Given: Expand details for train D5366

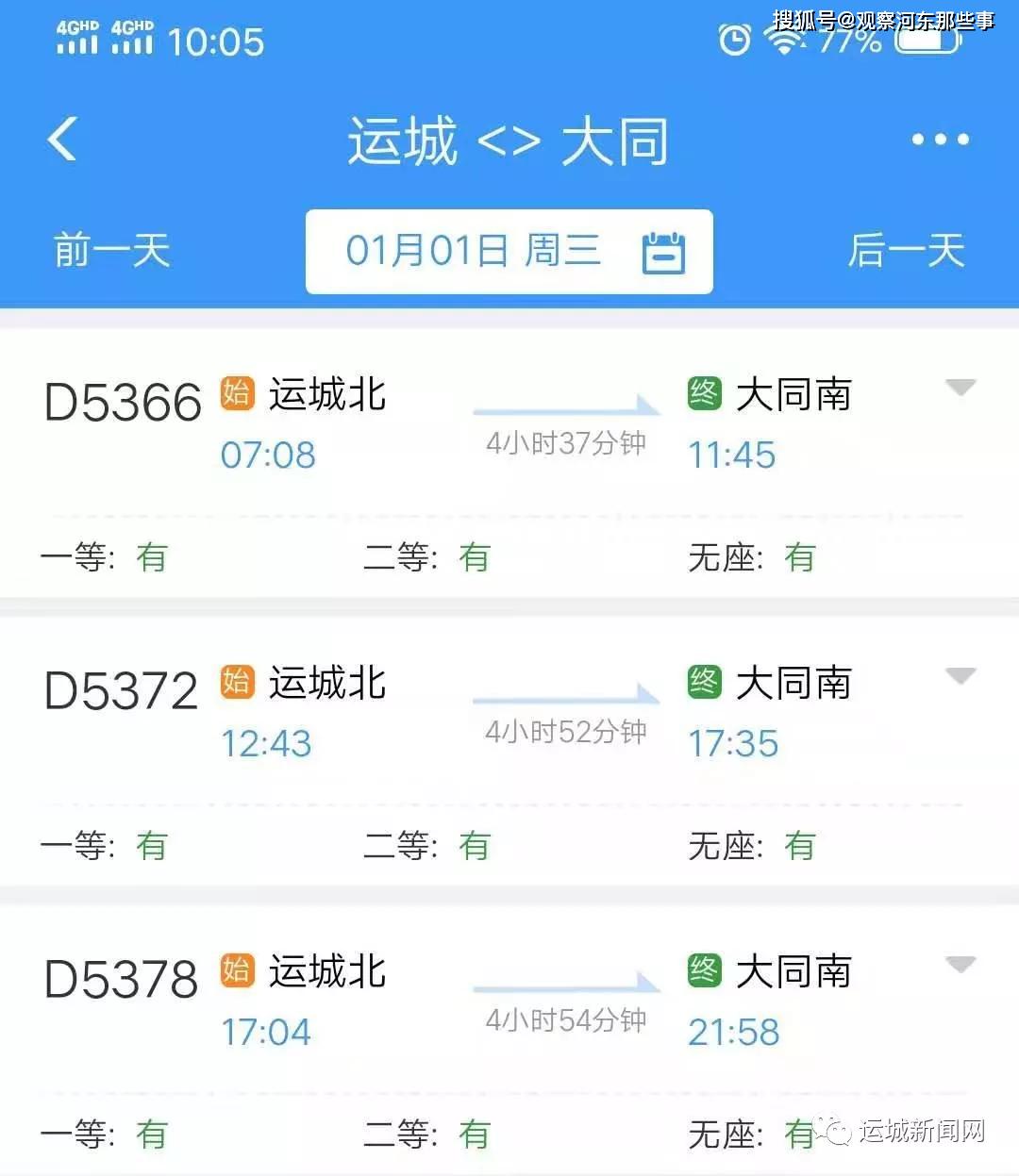Looking at the screenshot, I should tap(961, 387).
